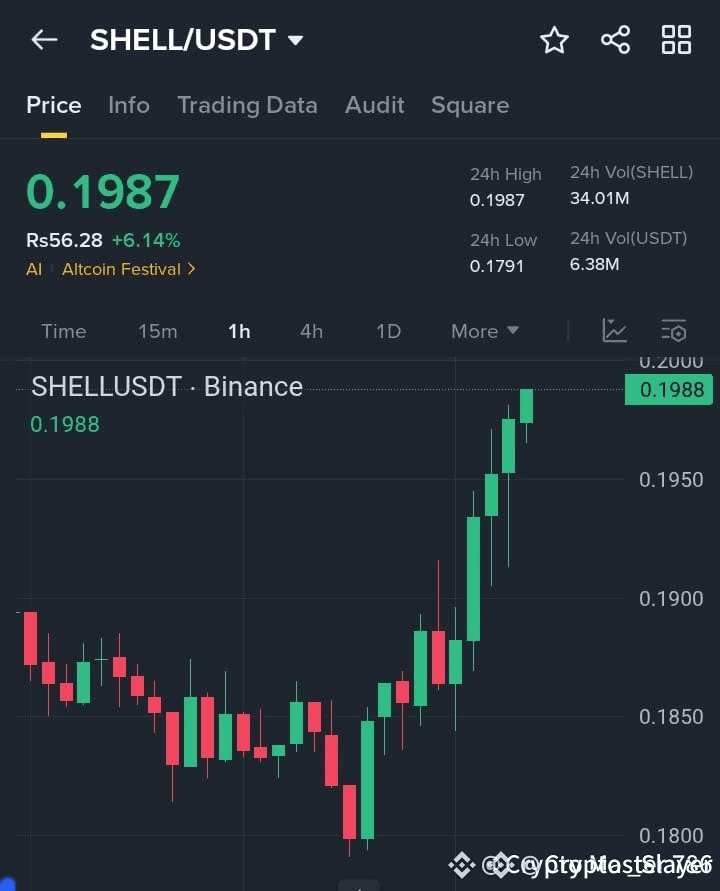Open the chart settings icon
Screen dimensions: 720x891
coord(674,331)
